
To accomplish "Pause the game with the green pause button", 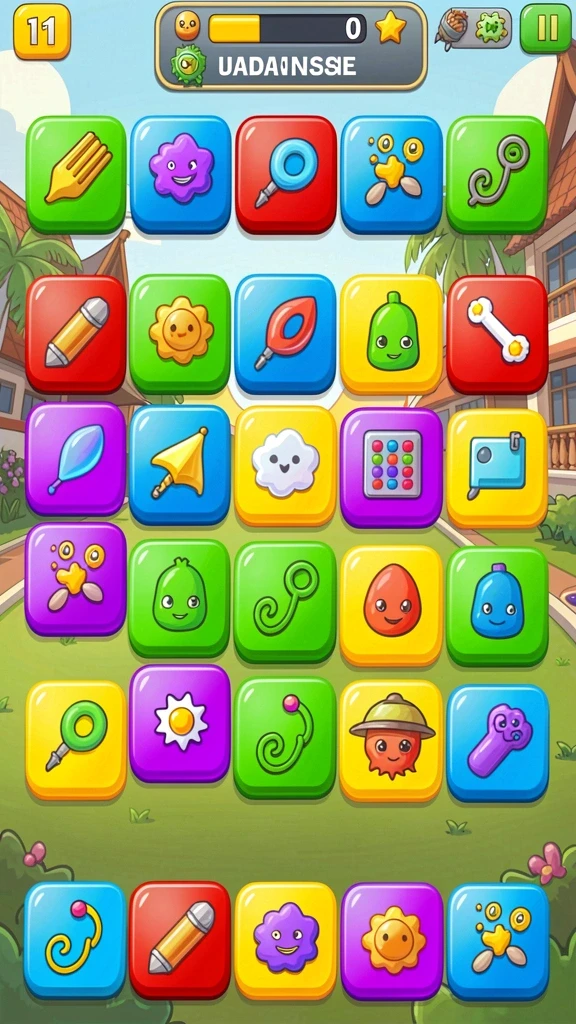I will pyautogui.click(x=545, y=29).
